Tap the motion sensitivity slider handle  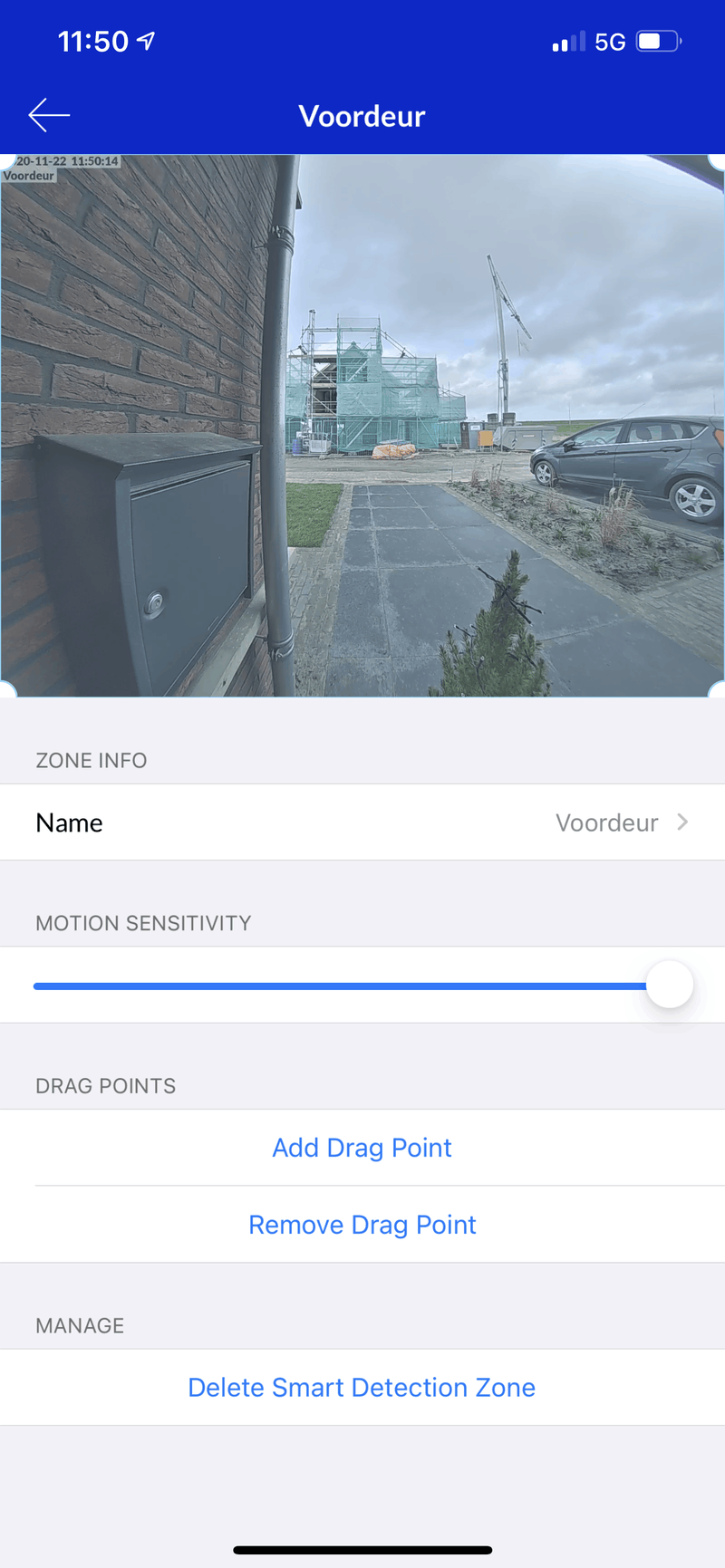click(670, 986)
